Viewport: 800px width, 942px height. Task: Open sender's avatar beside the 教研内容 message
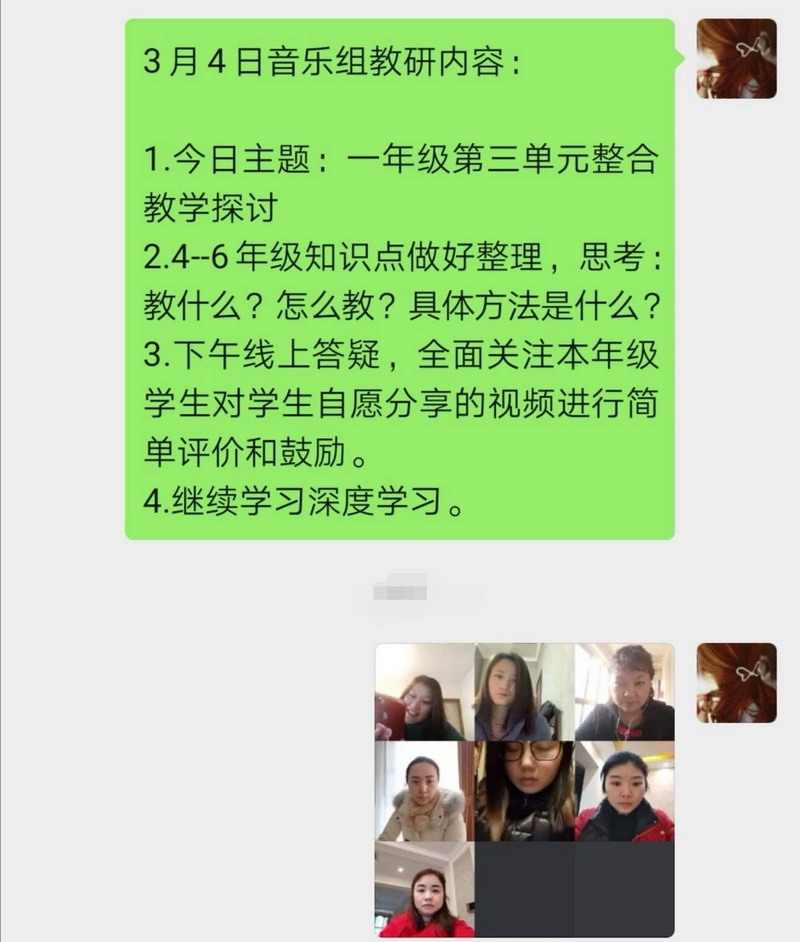pyautogui.click(x=736, y=59)
